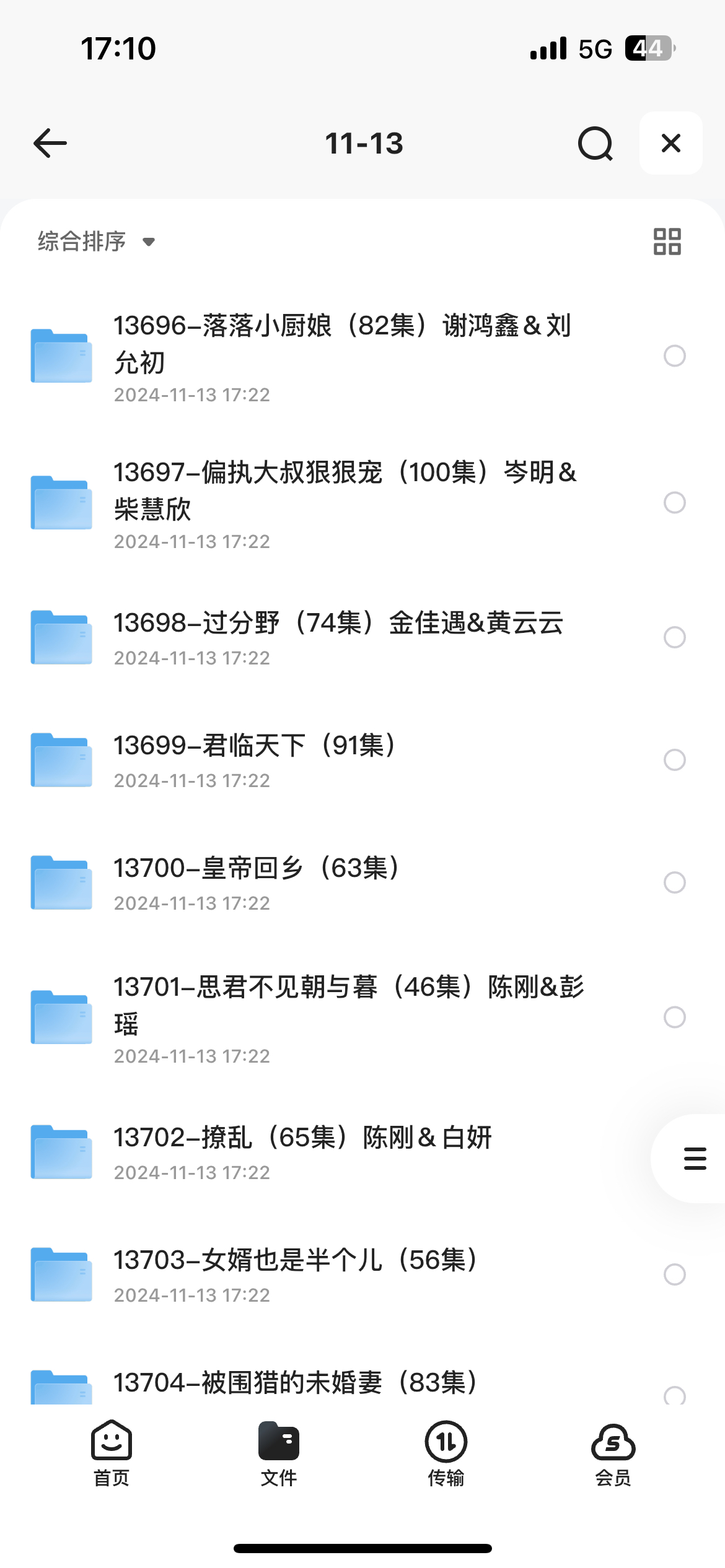725x1568 pixels.
Task: Select the 13701-思君不见朝与暮 folder checkbox
Action: [x=674, y=1017]
